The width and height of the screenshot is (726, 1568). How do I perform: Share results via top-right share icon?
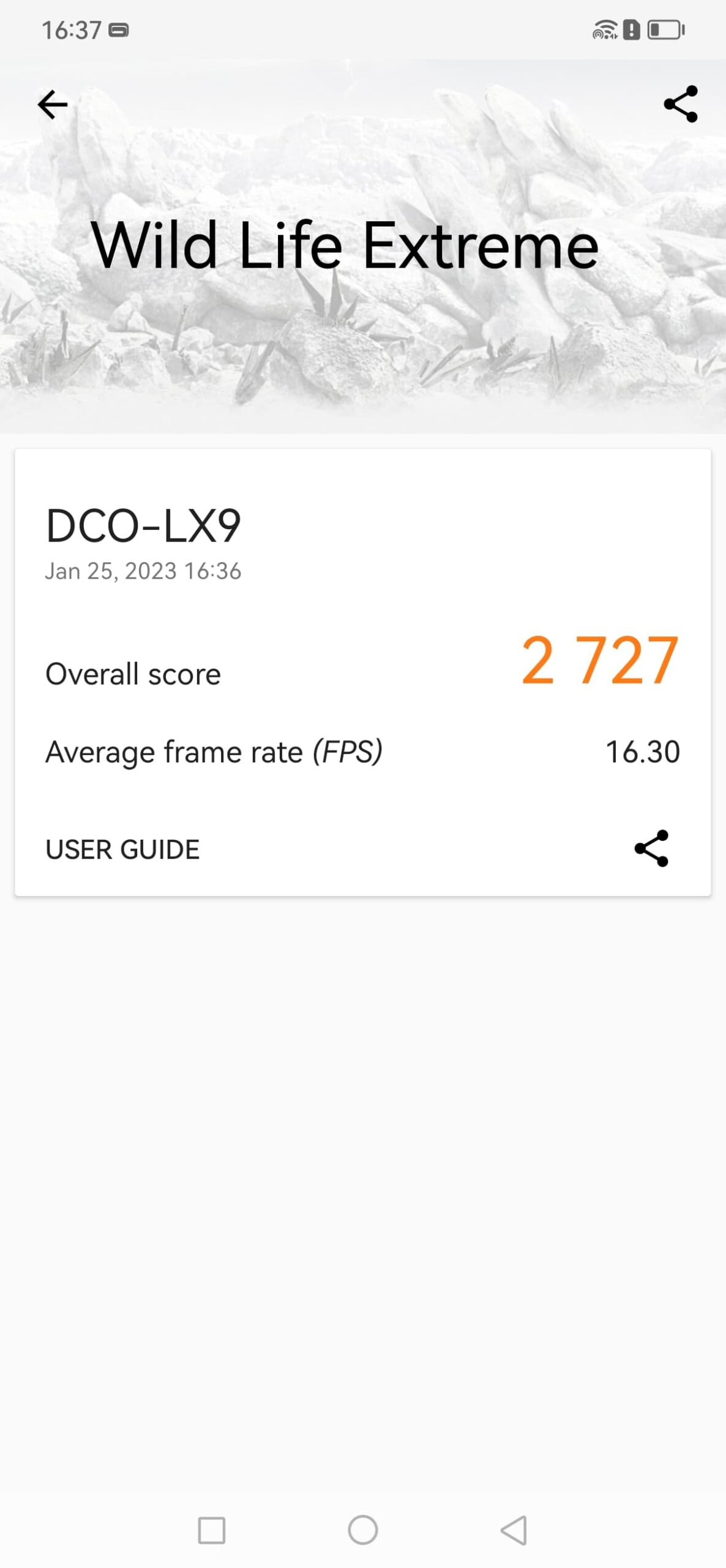point(680,104)
